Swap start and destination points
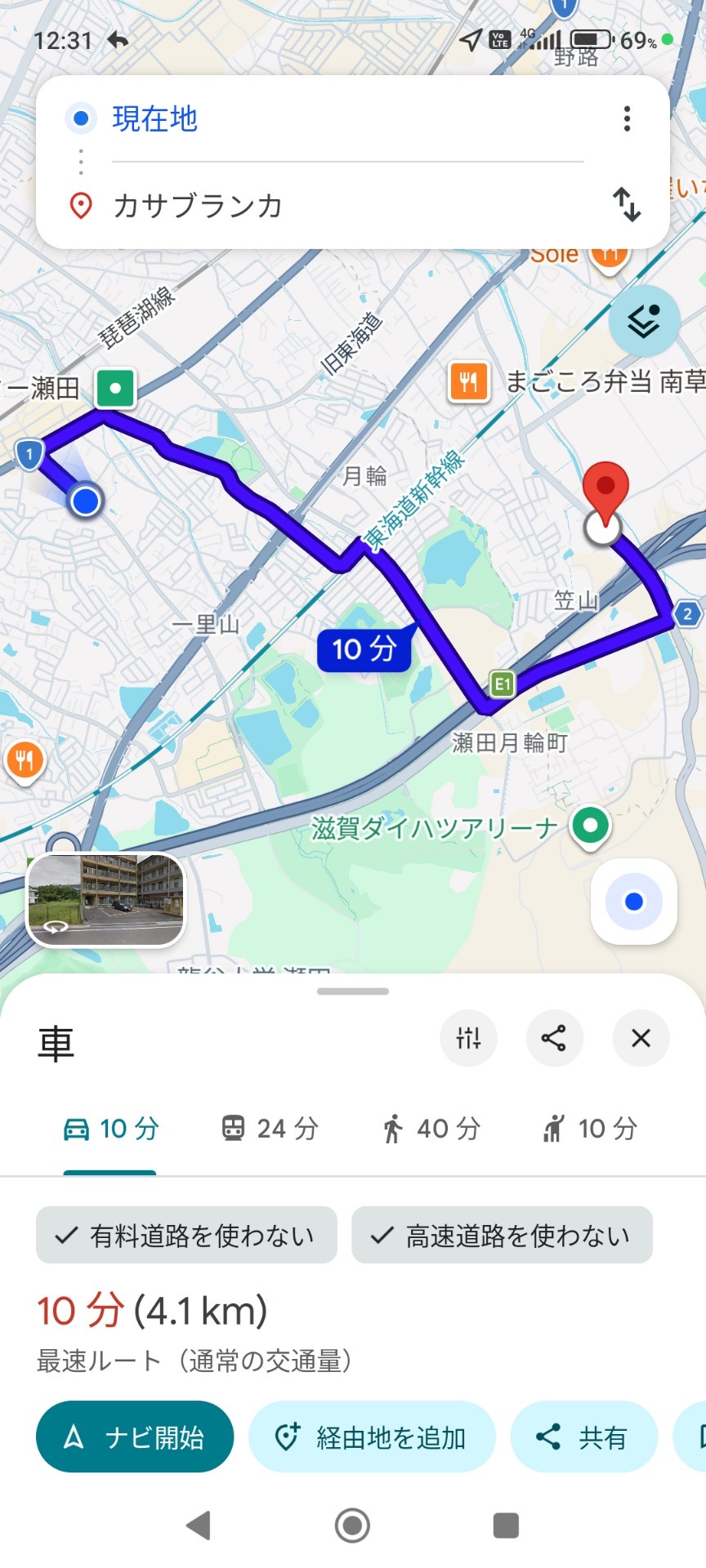Screen dimensions: 706x1568 click(x=627, y=204)
